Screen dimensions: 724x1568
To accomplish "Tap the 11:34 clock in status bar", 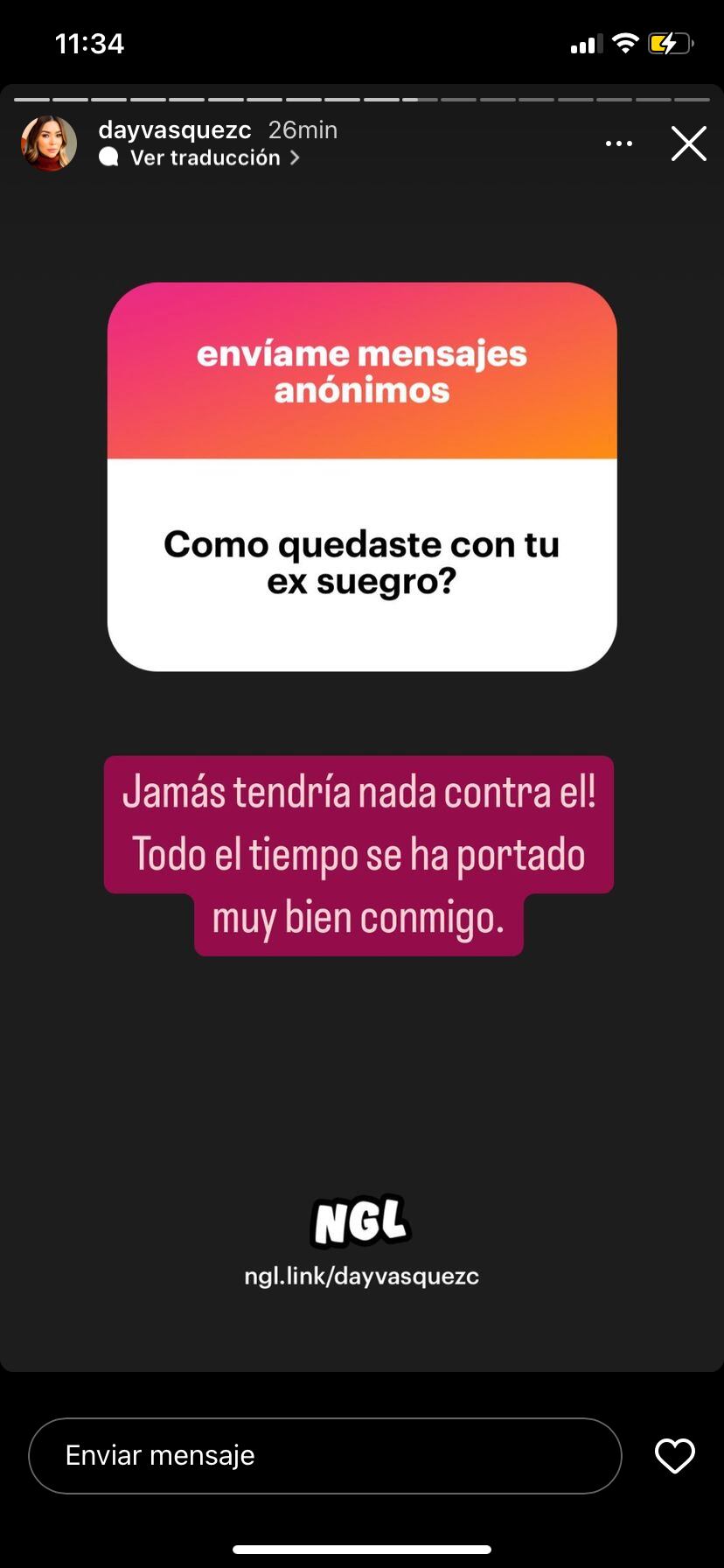I will [90, 43].
